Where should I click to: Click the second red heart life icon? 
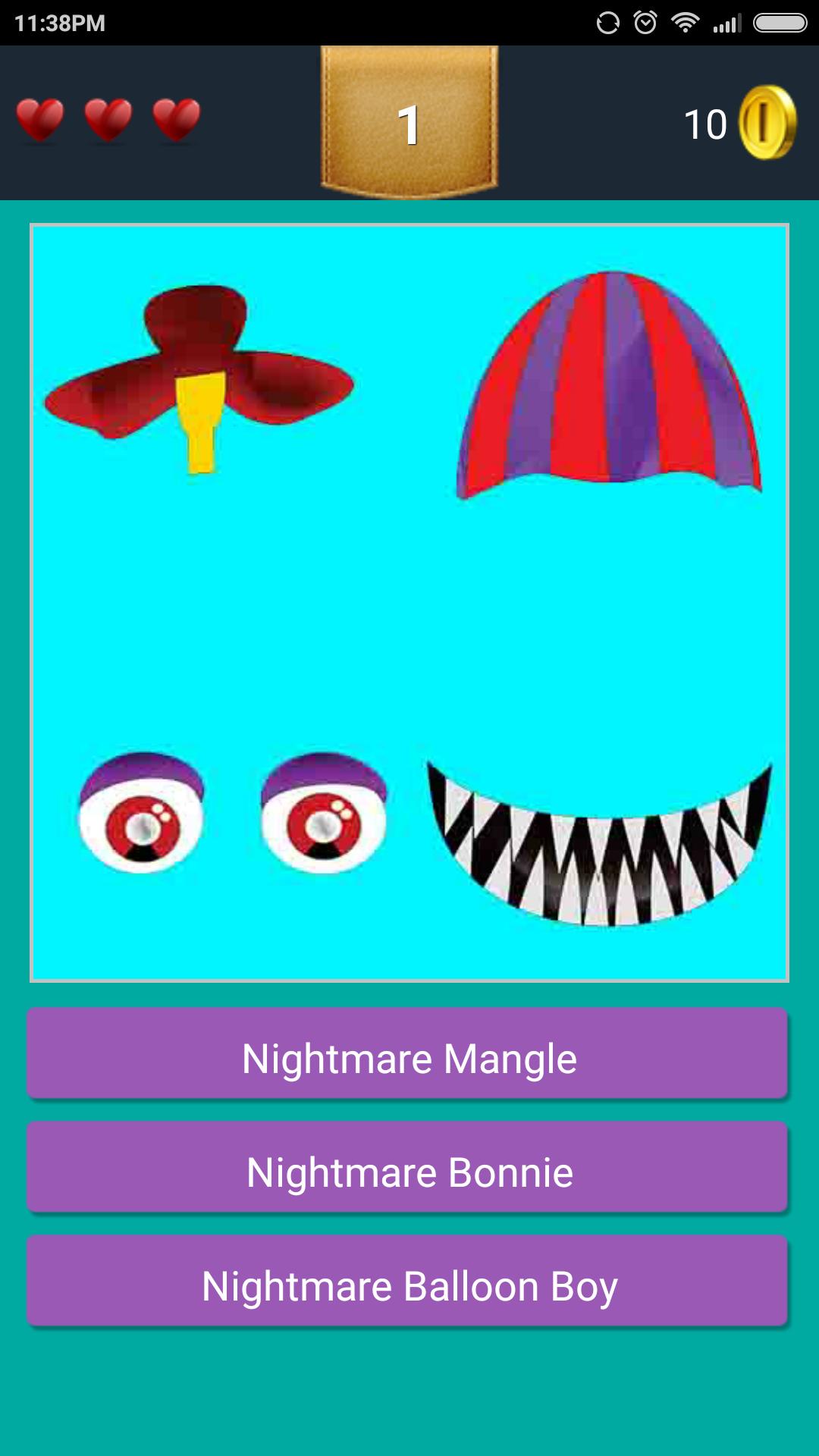pyautogui.click(x=105, y=119)
